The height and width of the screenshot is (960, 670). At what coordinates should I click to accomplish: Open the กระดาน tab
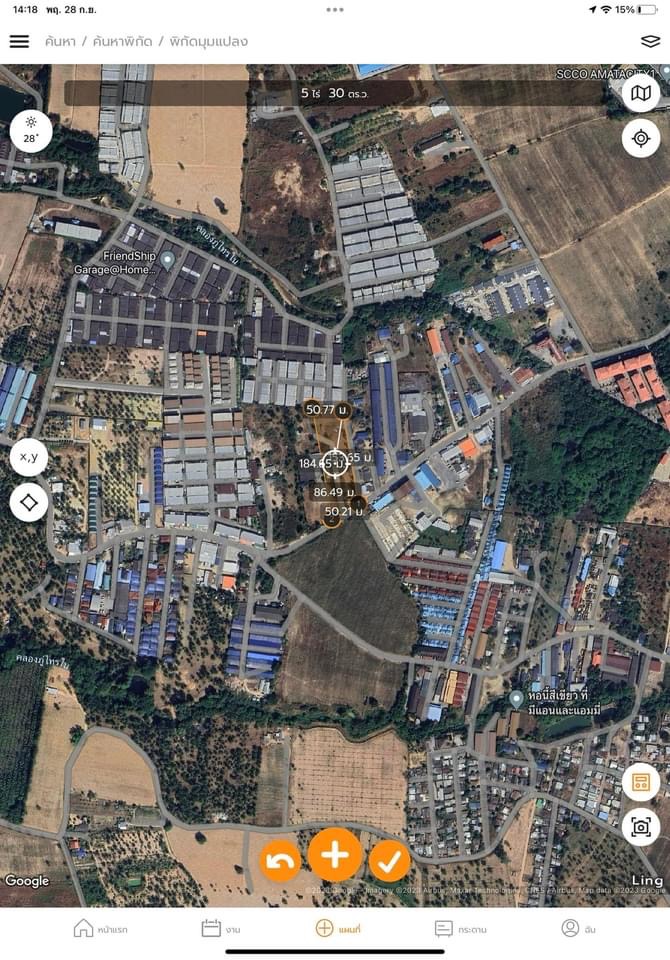pos(460,929)
